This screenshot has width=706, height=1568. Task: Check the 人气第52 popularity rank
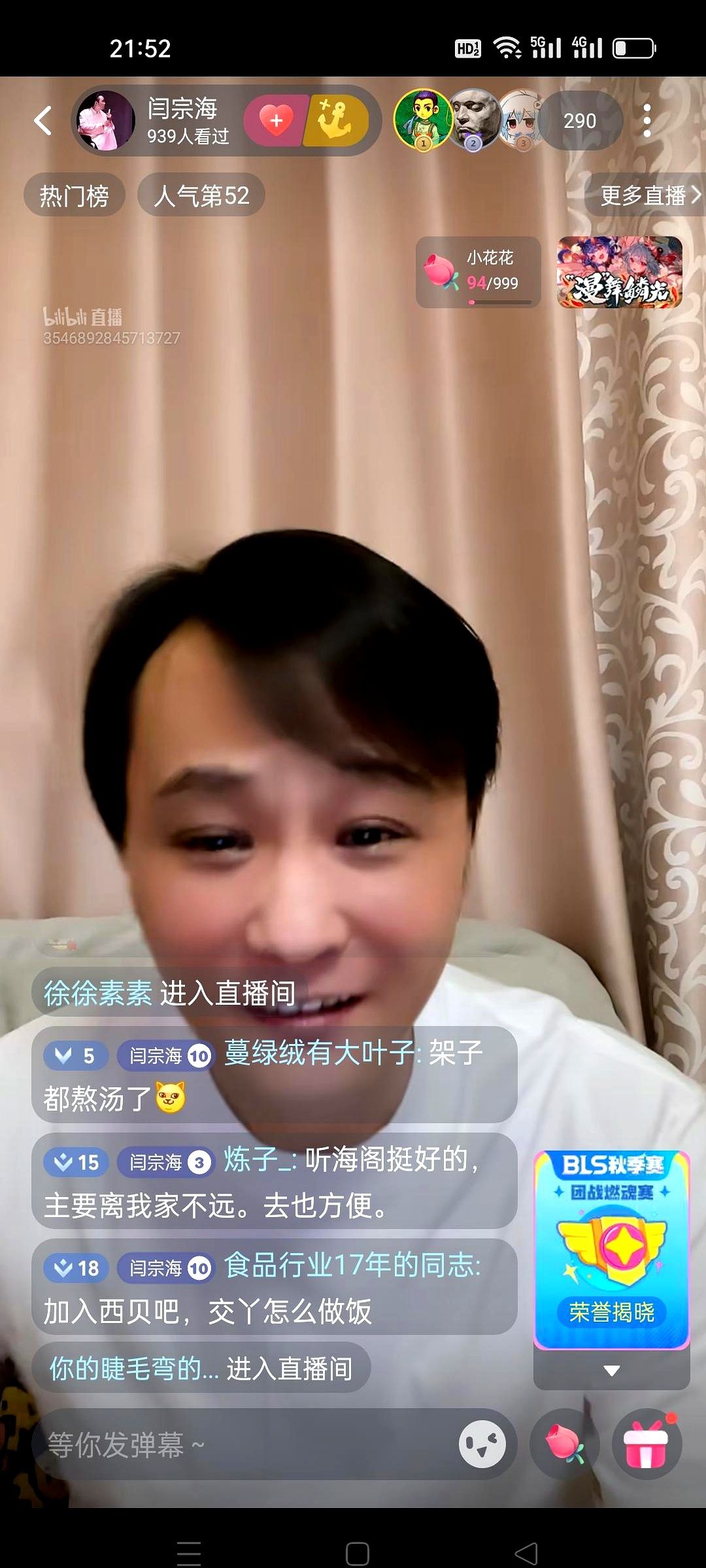pos(201,195)
